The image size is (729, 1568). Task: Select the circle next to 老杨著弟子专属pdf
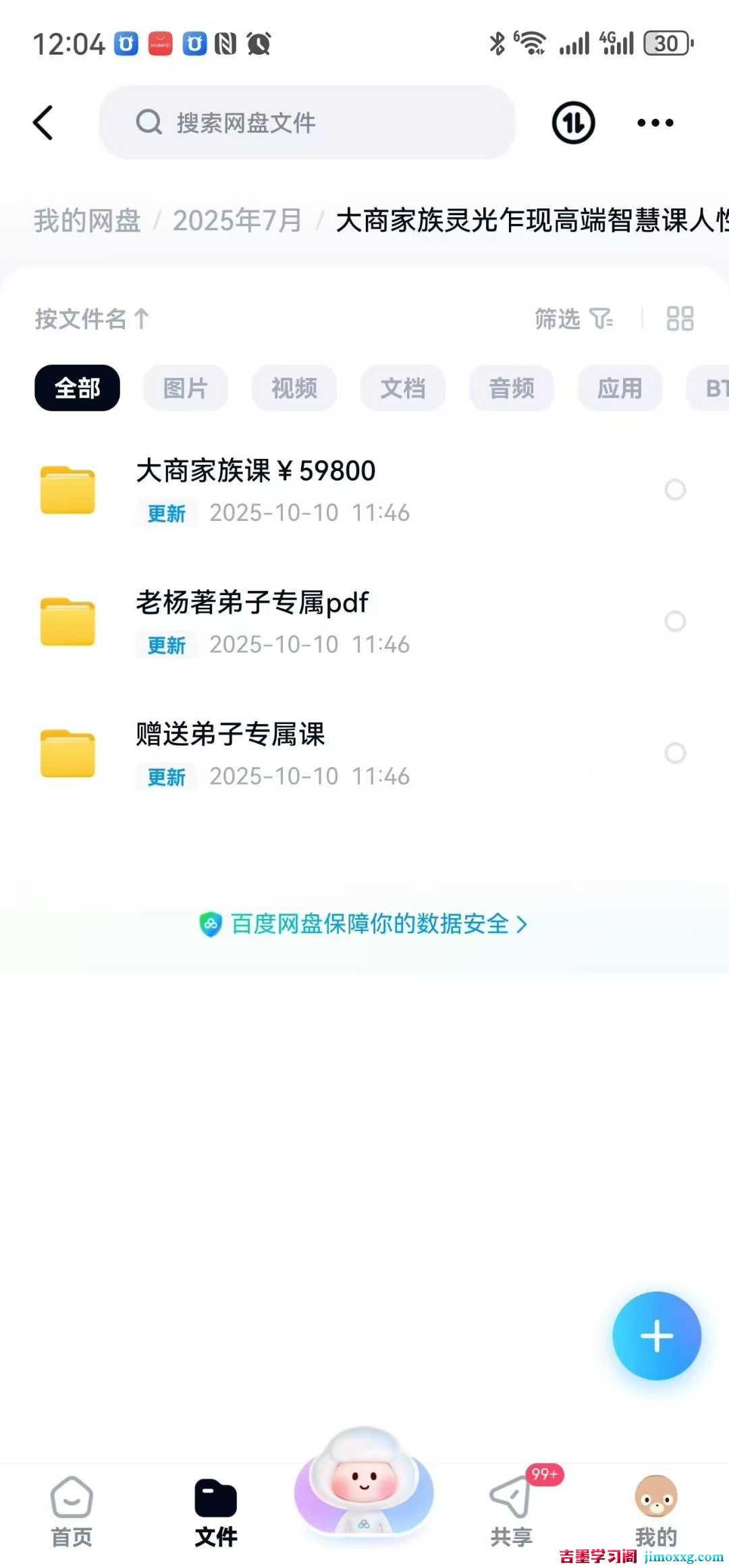(x=676, y=621)
